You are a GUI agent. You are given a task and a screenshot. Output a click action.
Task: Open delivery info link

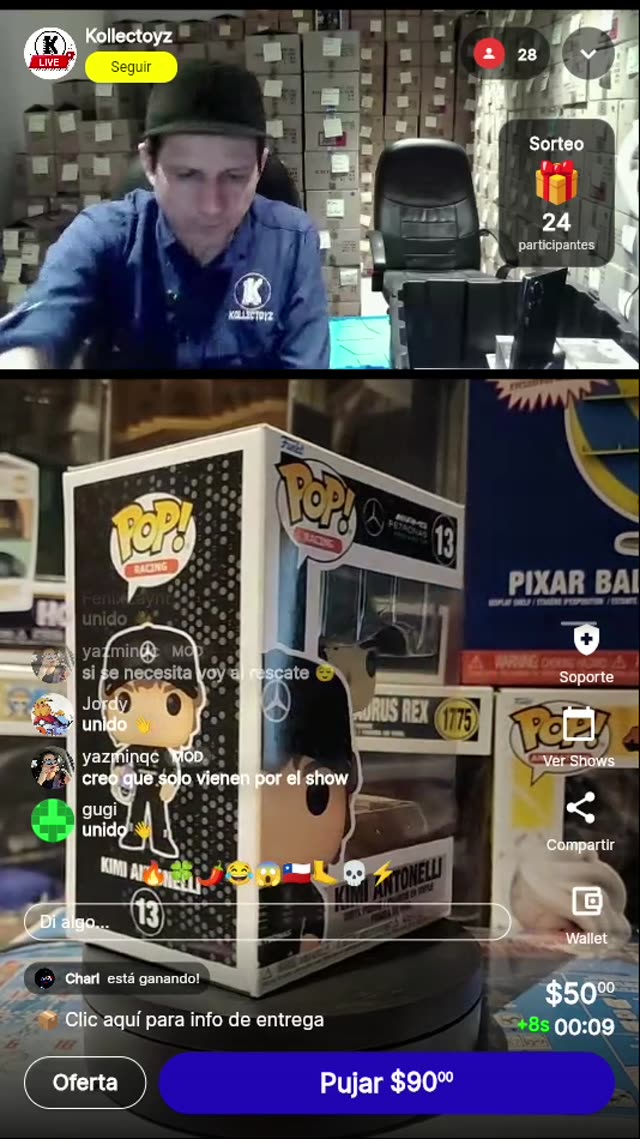(x=193, y=1020)
